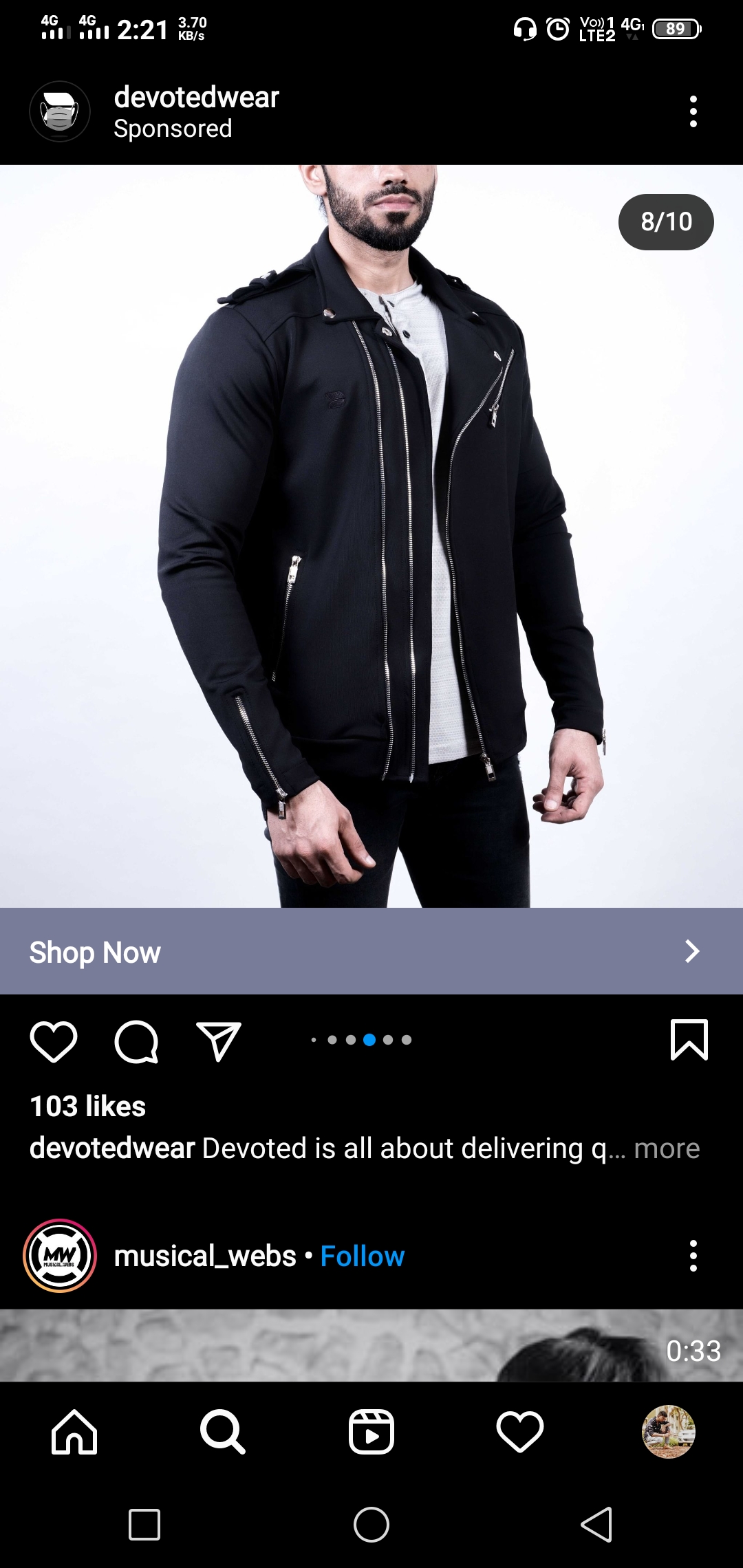This screenshot has height=1568, width=743.
Task: Open recent apps from navigation bar
Action: [x=144, y=1525]
